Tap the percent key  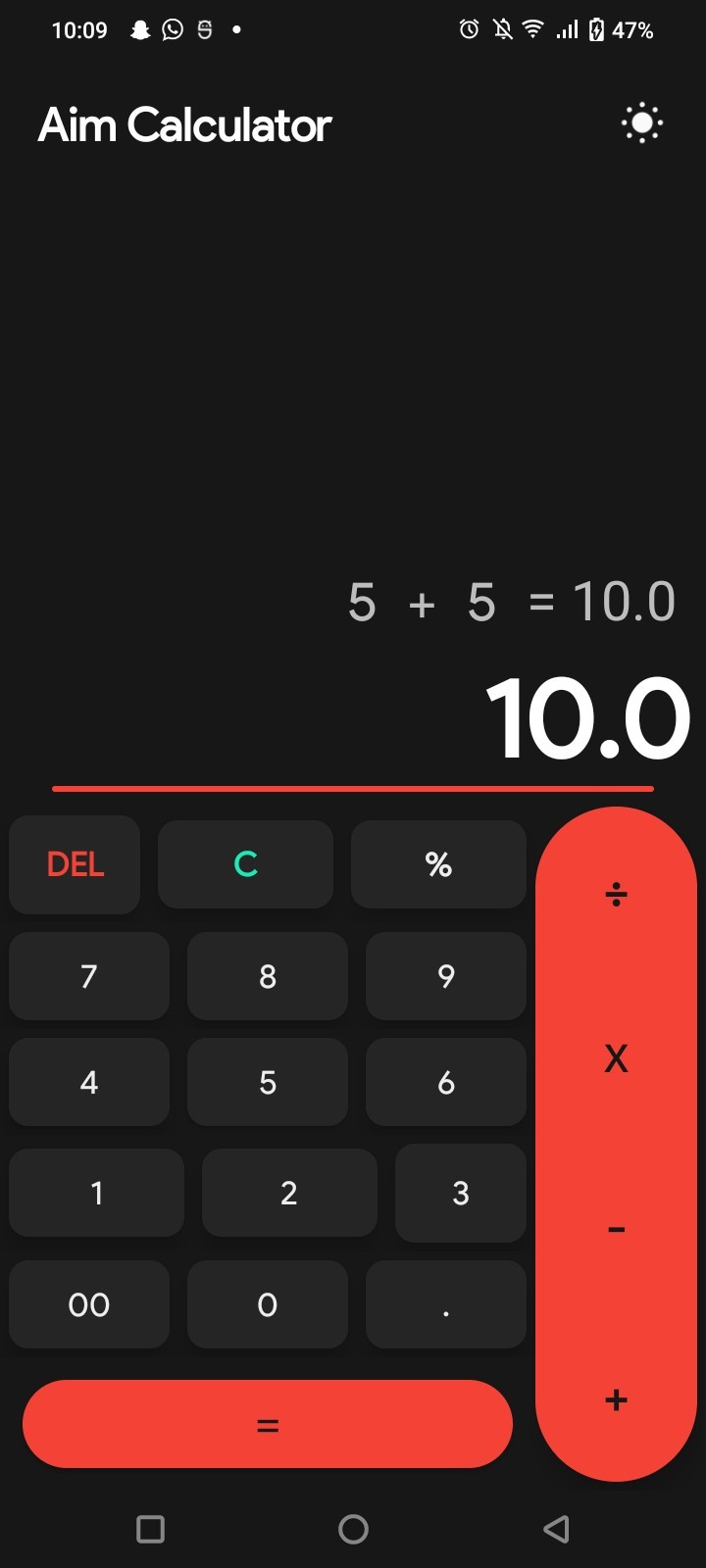pos(438,864)
